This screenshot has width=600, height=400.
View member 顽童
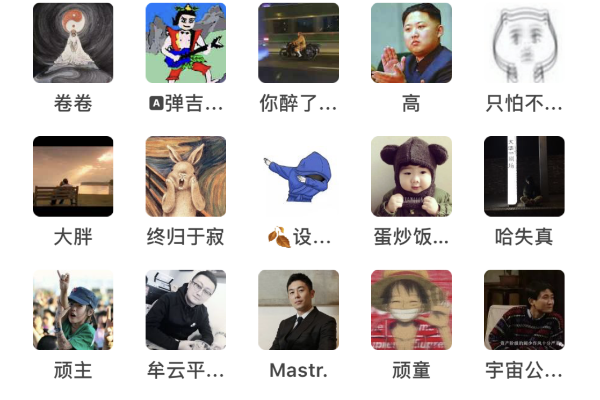(x=411, y=310)
